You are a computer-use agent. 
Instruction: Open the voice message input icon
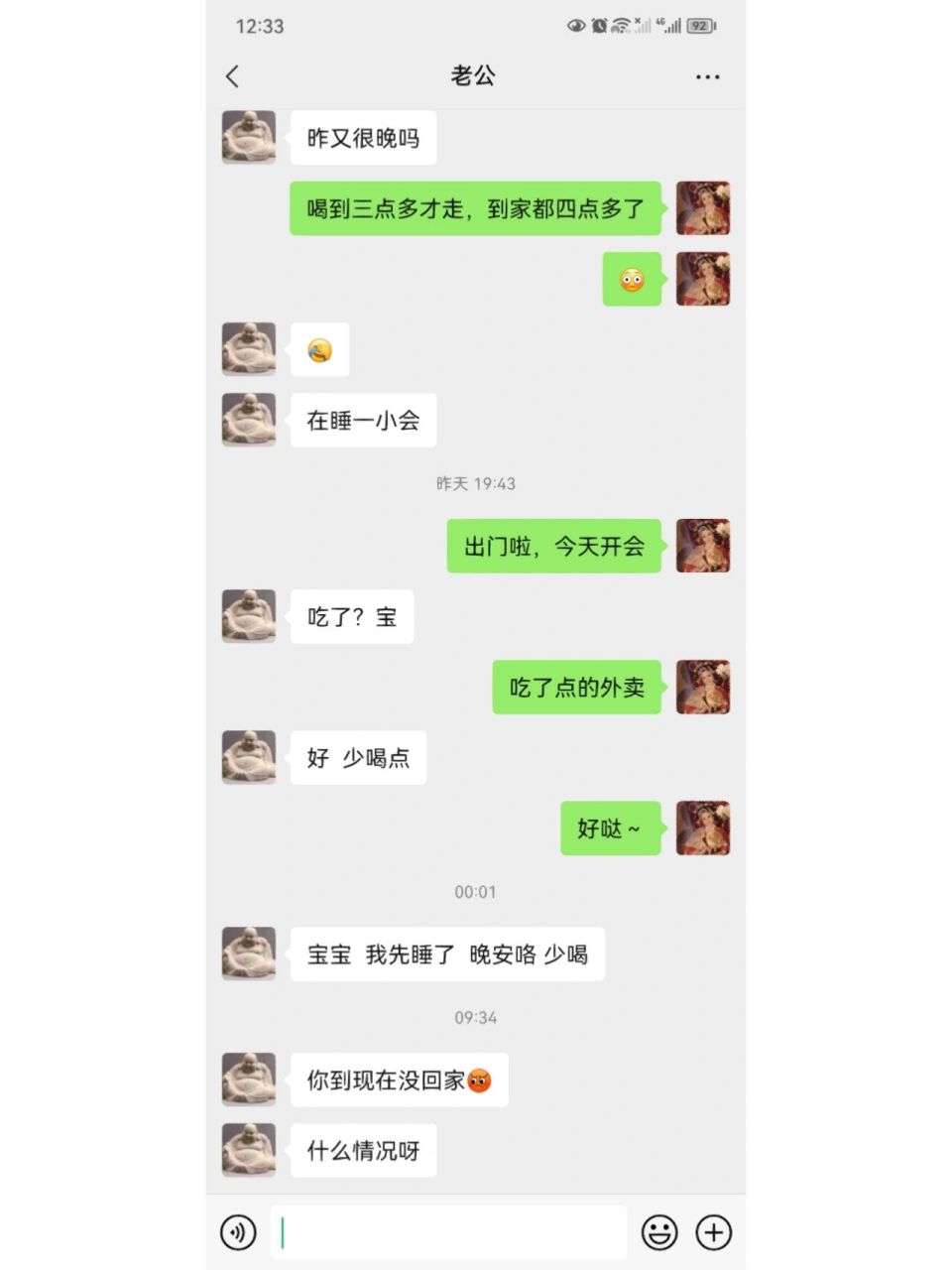coord(238,1232)
